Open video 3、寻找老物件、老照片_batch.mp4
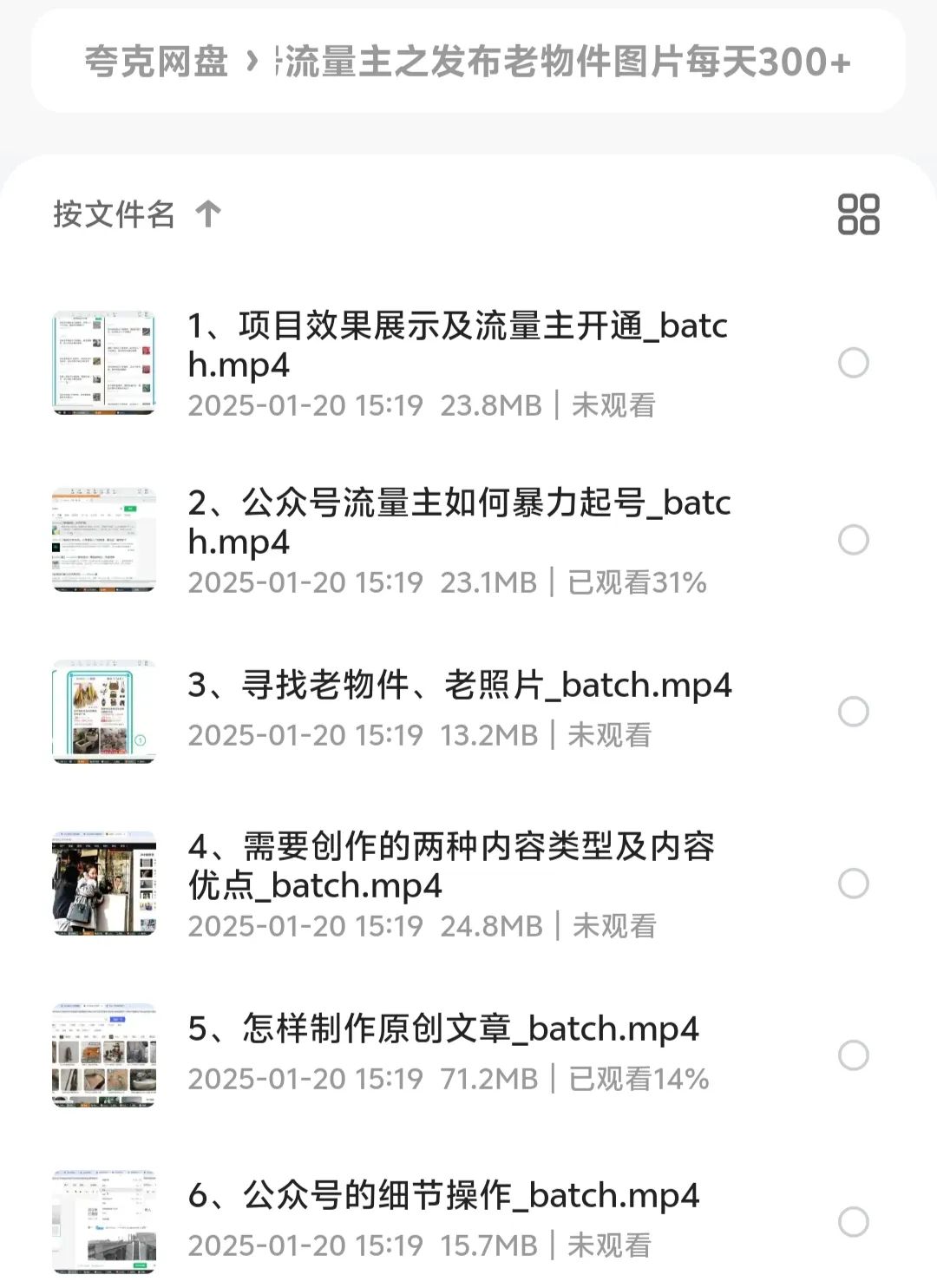Viewport: 937px width, 1288px height. [460, 686]
